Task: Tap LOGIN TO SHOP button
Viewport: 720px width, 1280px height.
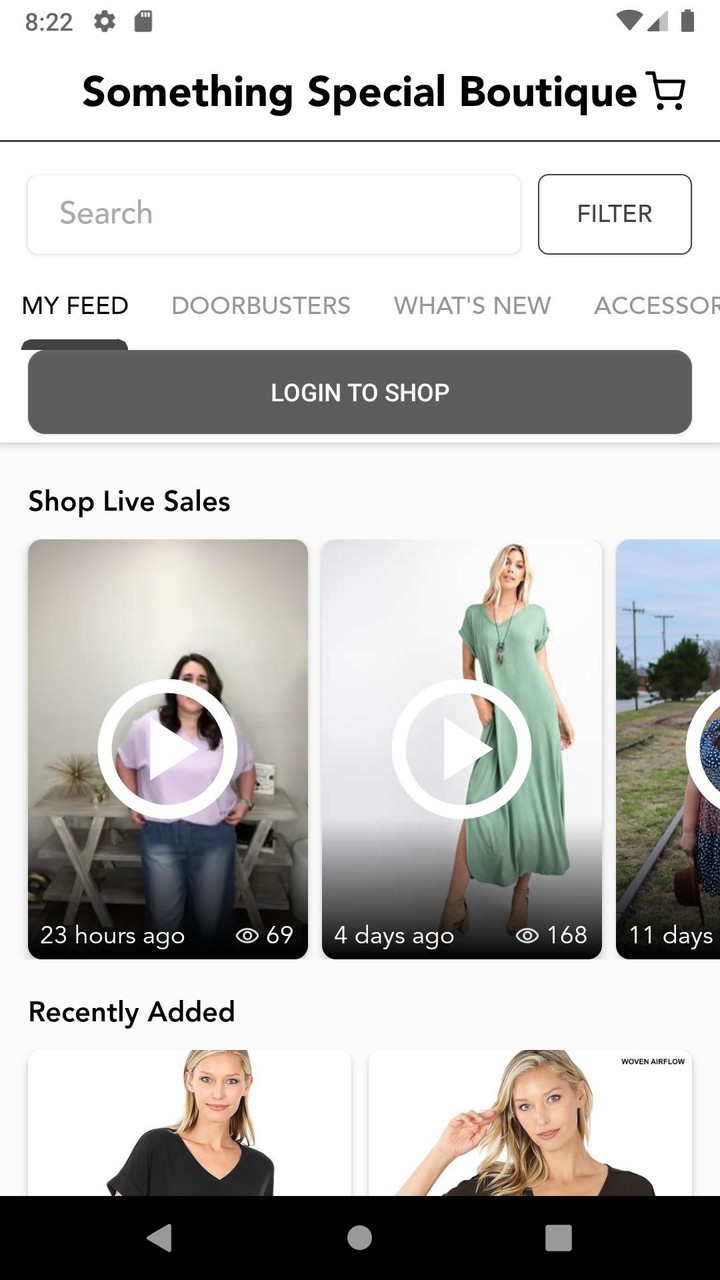Action: [x=360, y=392]
